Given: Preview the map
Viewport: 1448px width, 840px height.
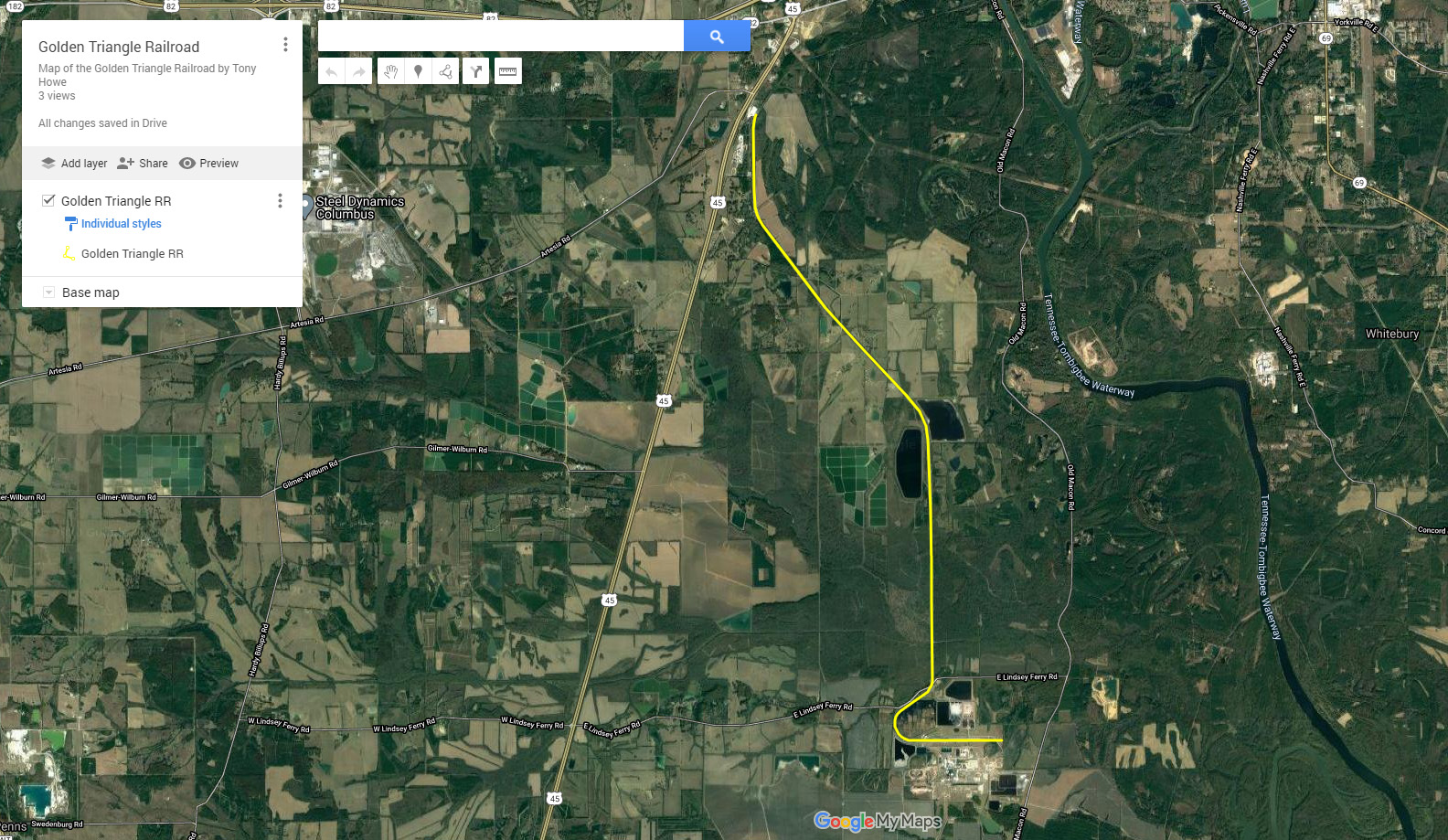Looking at the screenshot, I should (x=208, y=164).
